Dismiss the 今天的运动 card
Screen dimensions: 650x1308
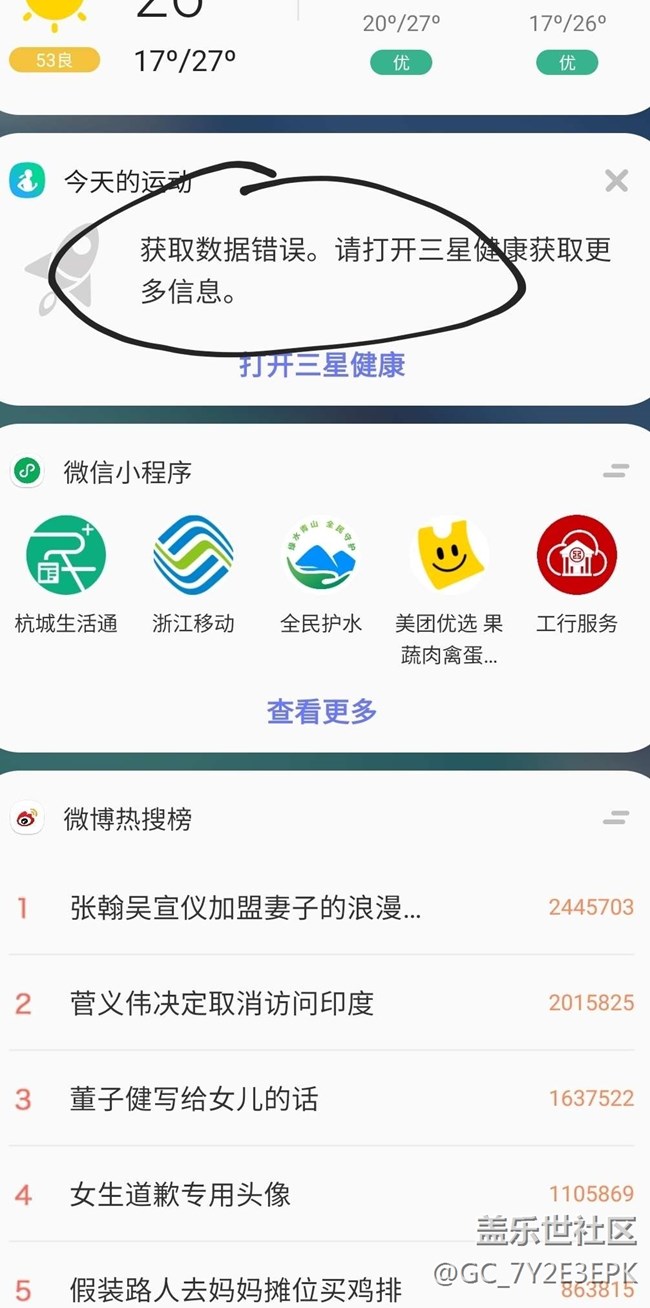616,181
